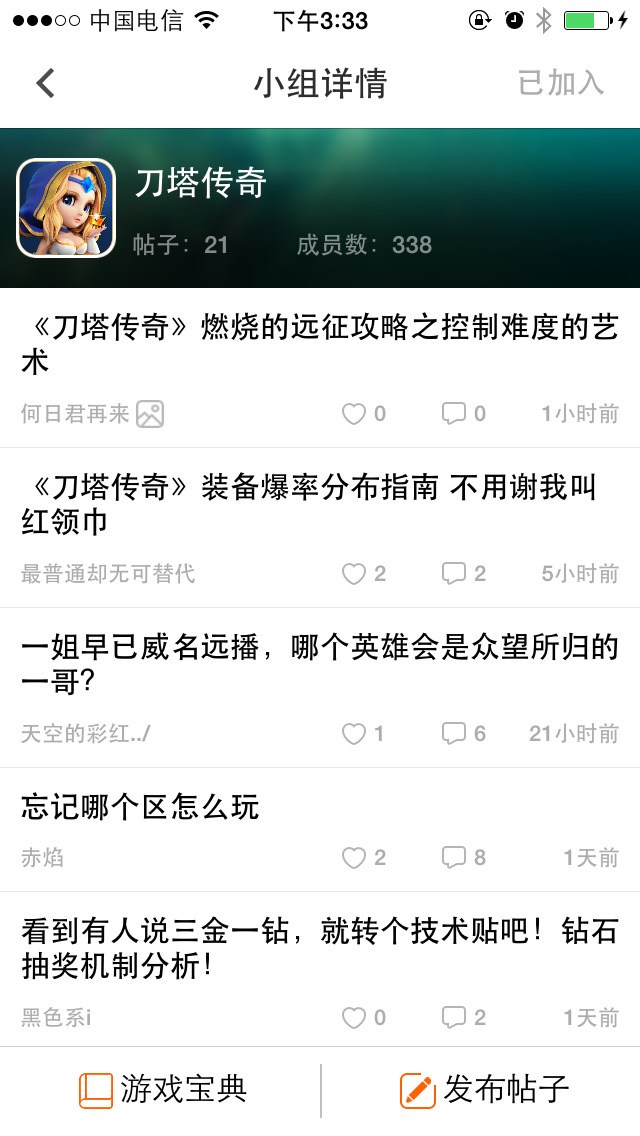Tap the 已加入 joined button
Image resolution: width=640 pixels, height=1136 pixels.
pos(561,83)
